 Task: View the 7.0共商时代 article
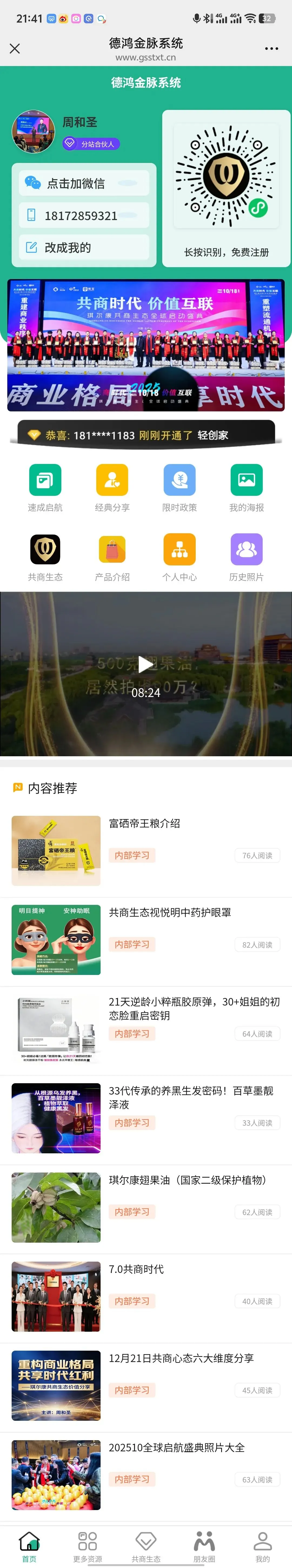pyautogui.click(x=136, y=1269)
